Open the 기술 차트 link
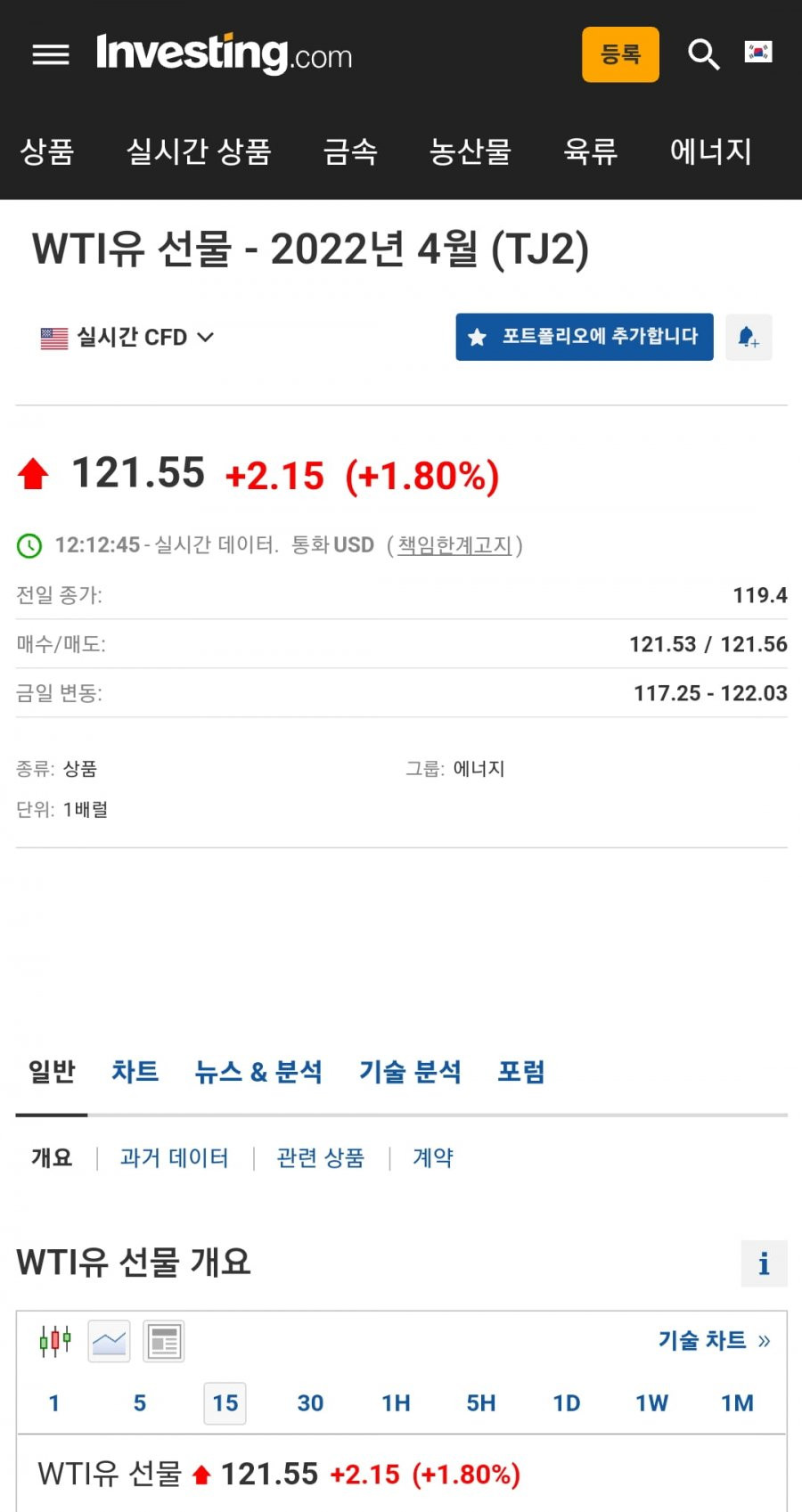This screenshot has height=1512, width=802. pos(714,1340)
